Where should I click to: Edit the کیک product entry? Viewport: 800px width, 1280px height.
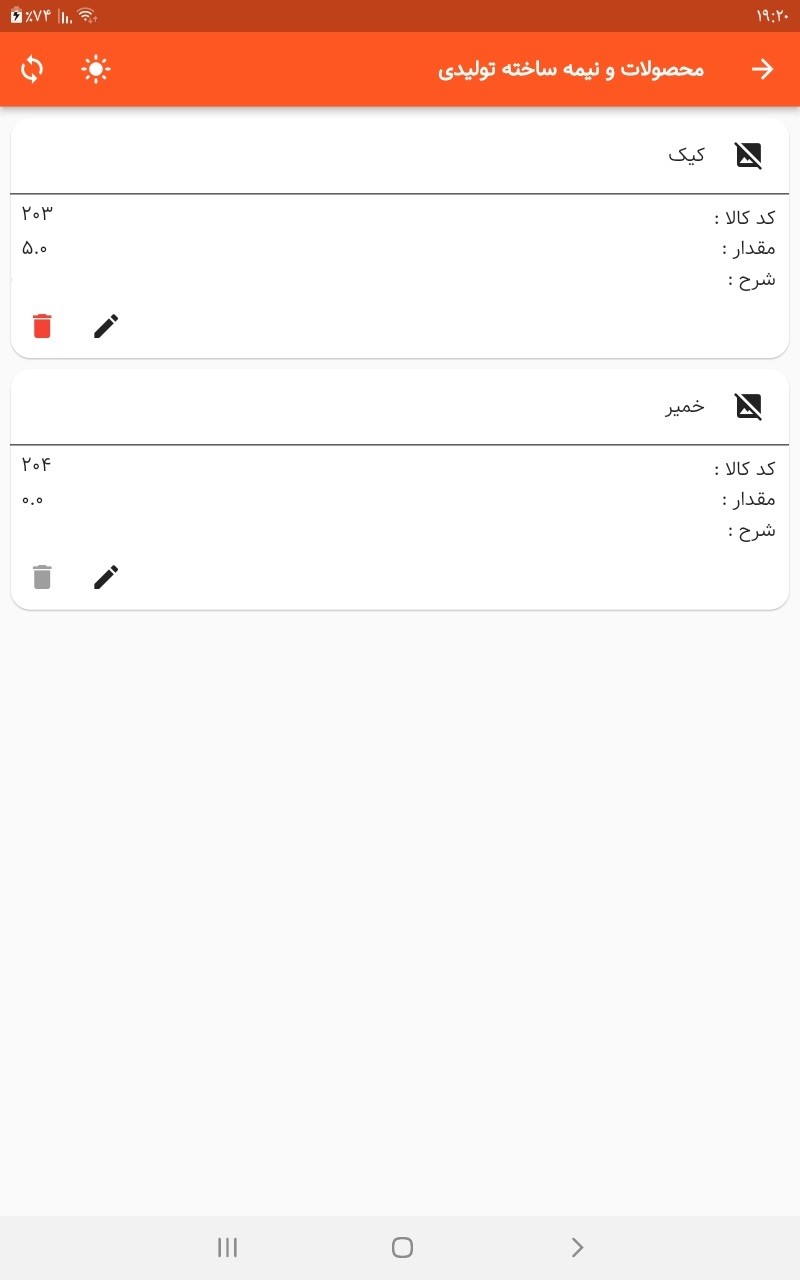click(x=106, y=326)
